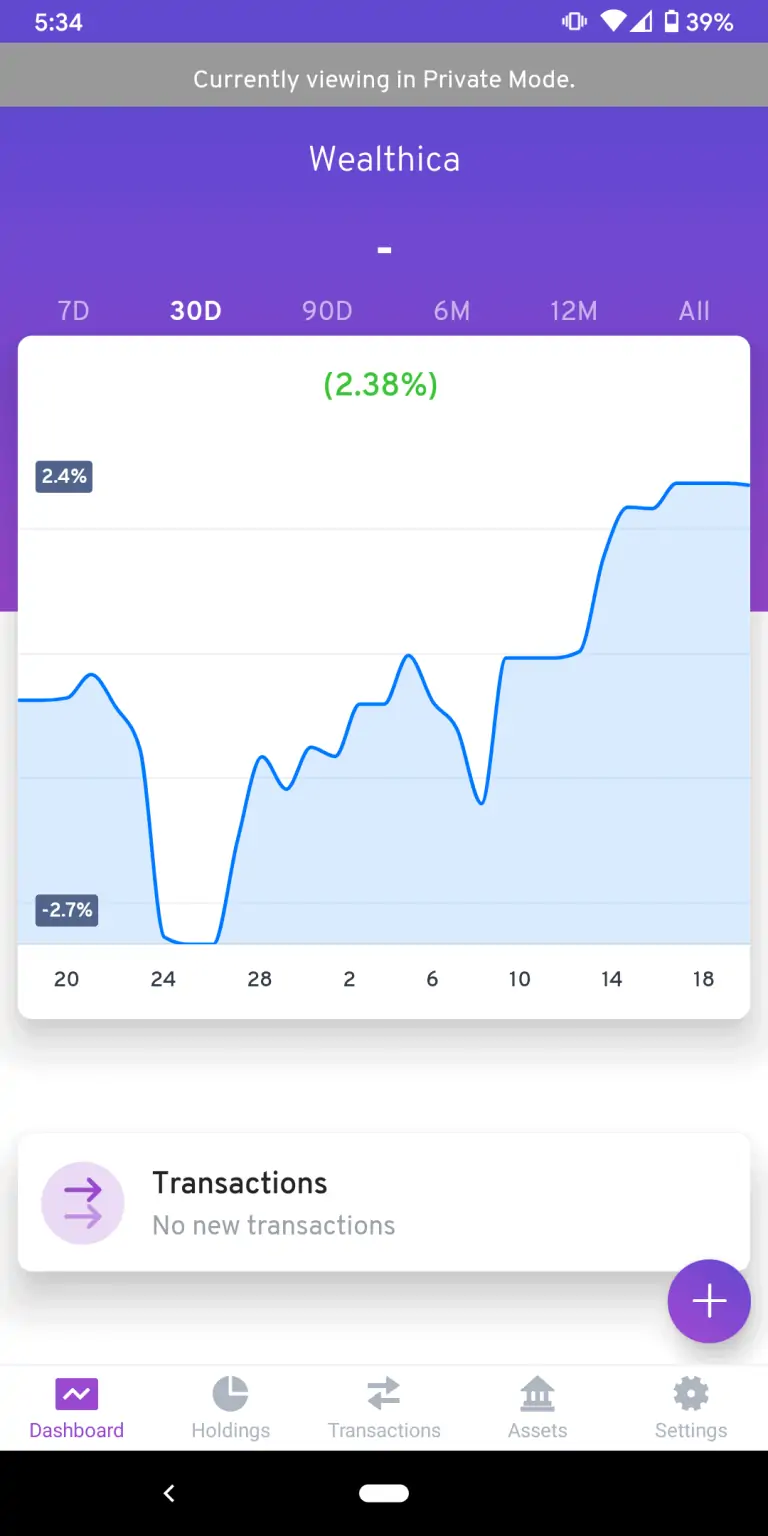Open the Transactions card
The image size is (768, 1536).
tap(383, 1202)
